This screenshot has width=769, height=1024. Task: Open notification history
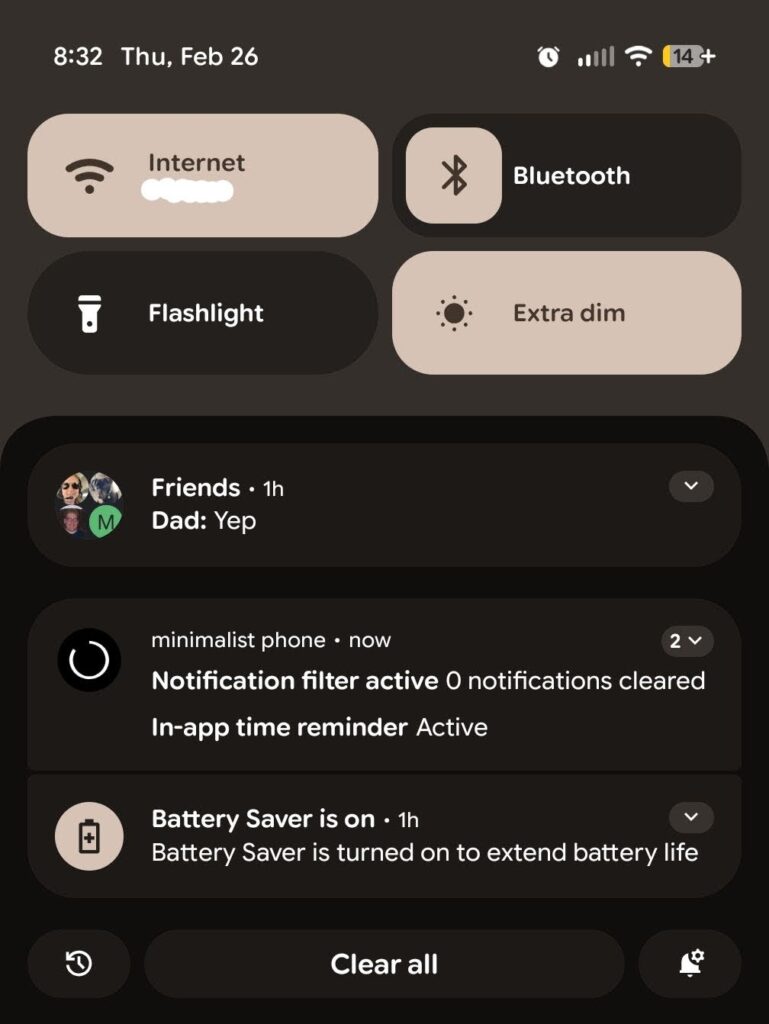pos(79,964)
